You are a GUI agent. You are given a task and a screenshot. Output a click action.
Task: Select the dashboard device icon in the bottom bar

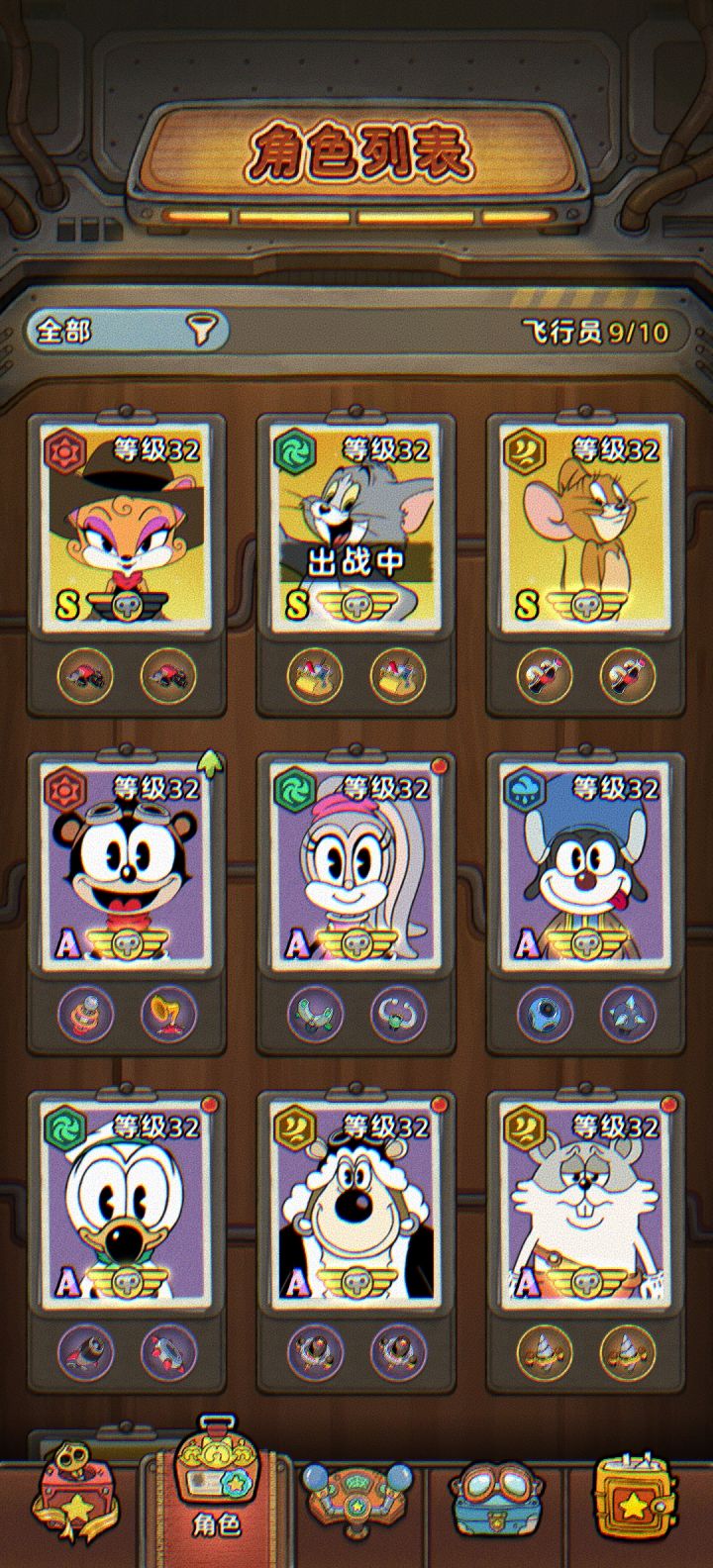[355, 1495]
